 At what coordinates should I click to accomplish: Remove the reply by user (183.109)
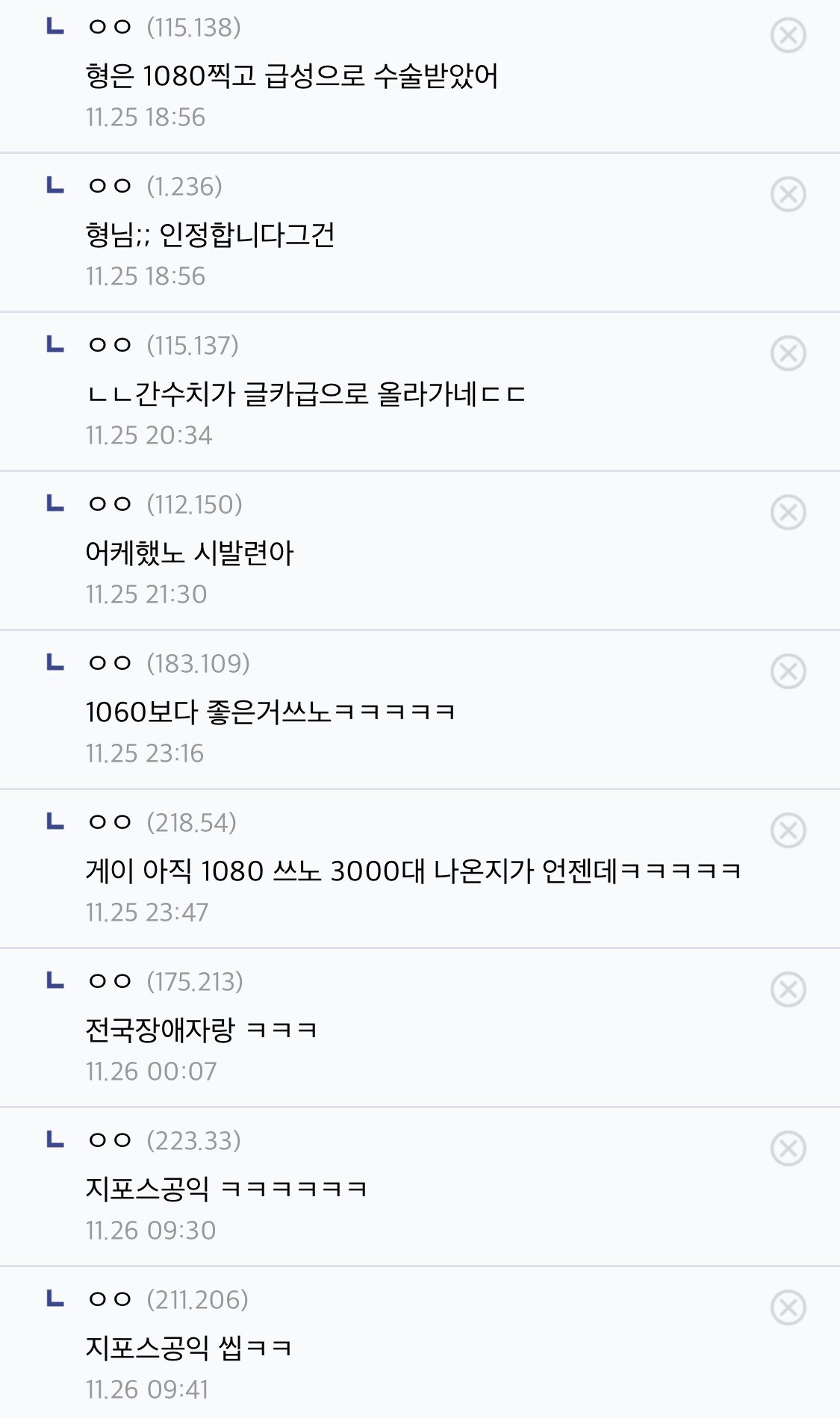point(788,671)
